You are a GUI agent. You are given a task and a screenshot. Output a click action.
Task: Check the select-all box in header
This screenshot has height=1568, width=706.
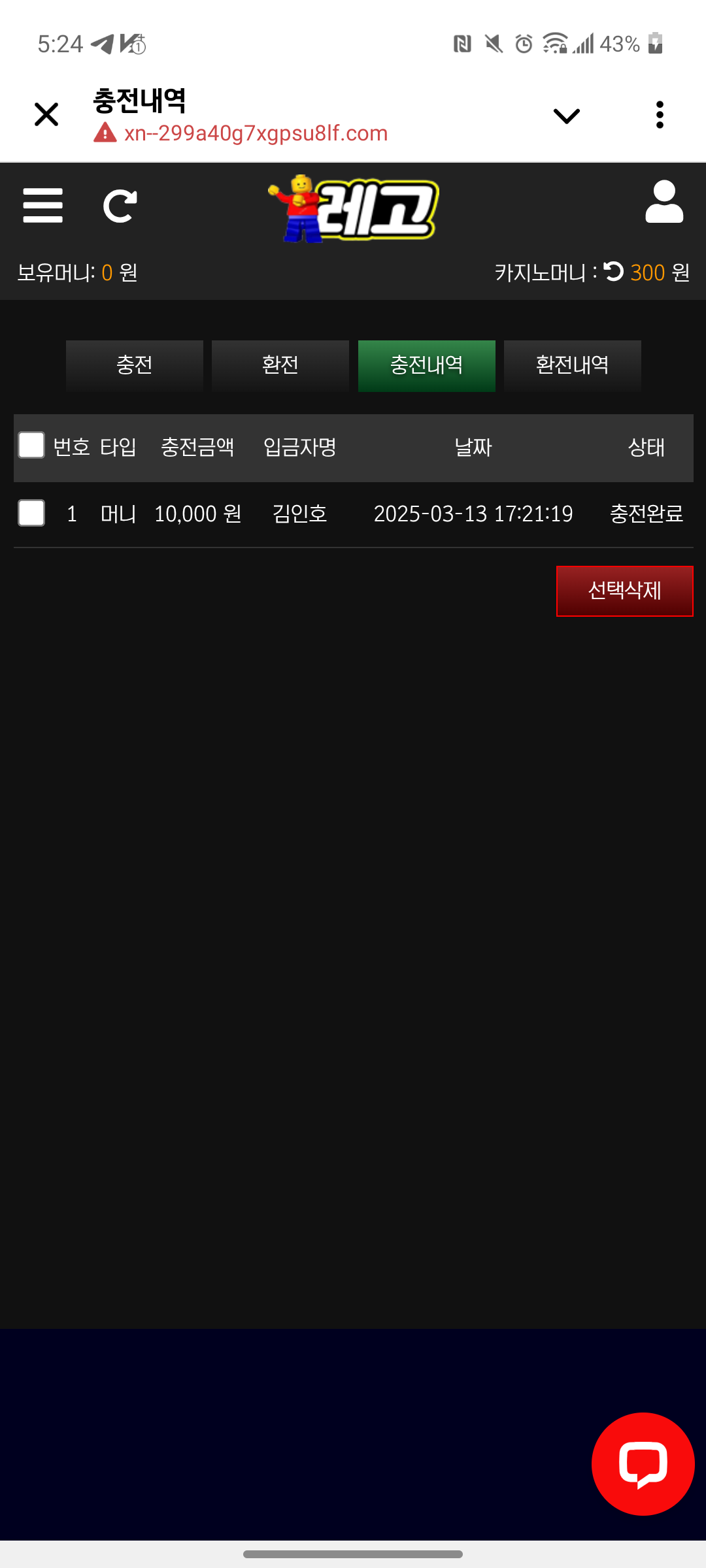coord(31,446)
